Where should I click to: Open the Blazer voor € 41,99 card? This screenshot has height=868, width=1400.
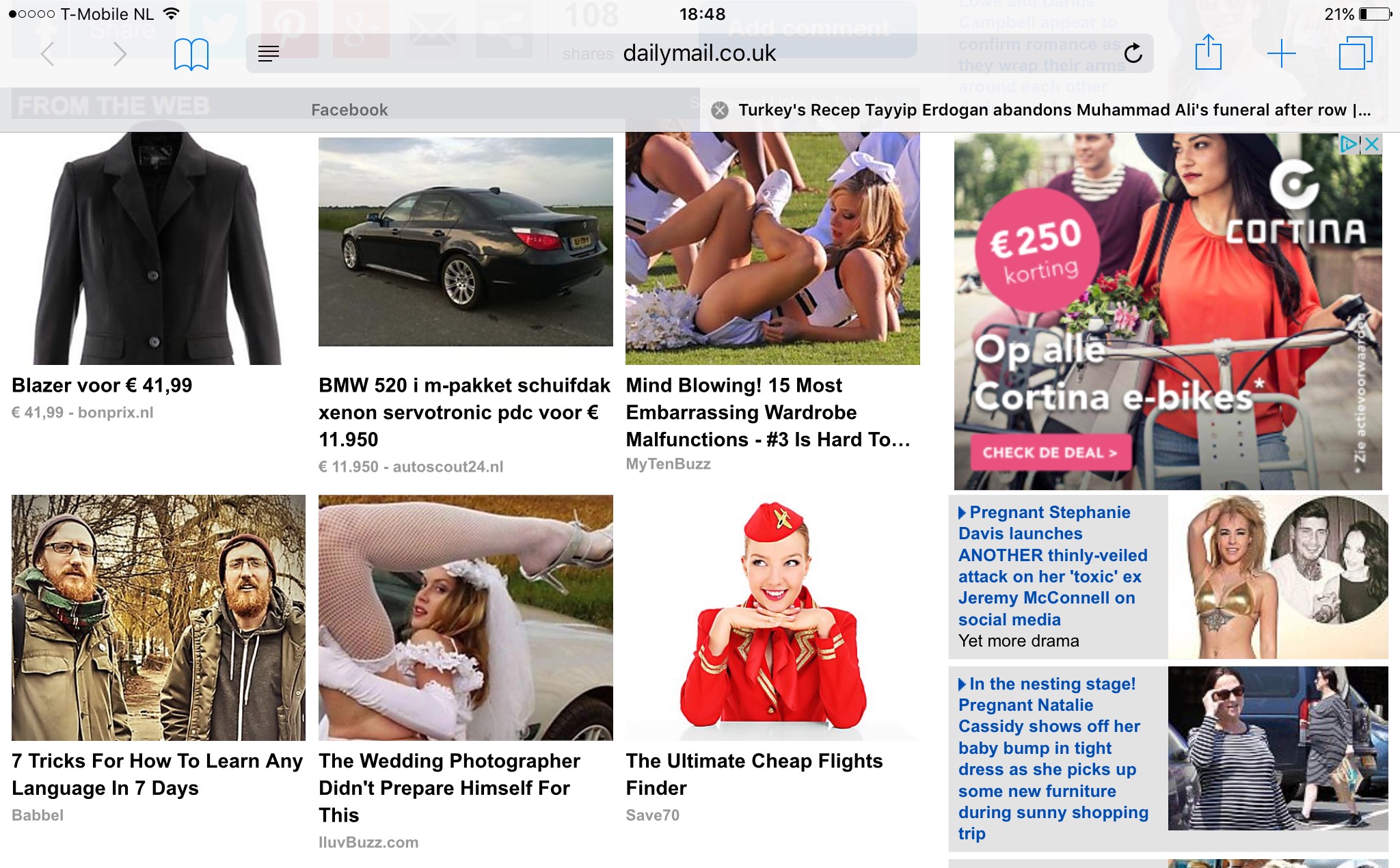point(102,385)
